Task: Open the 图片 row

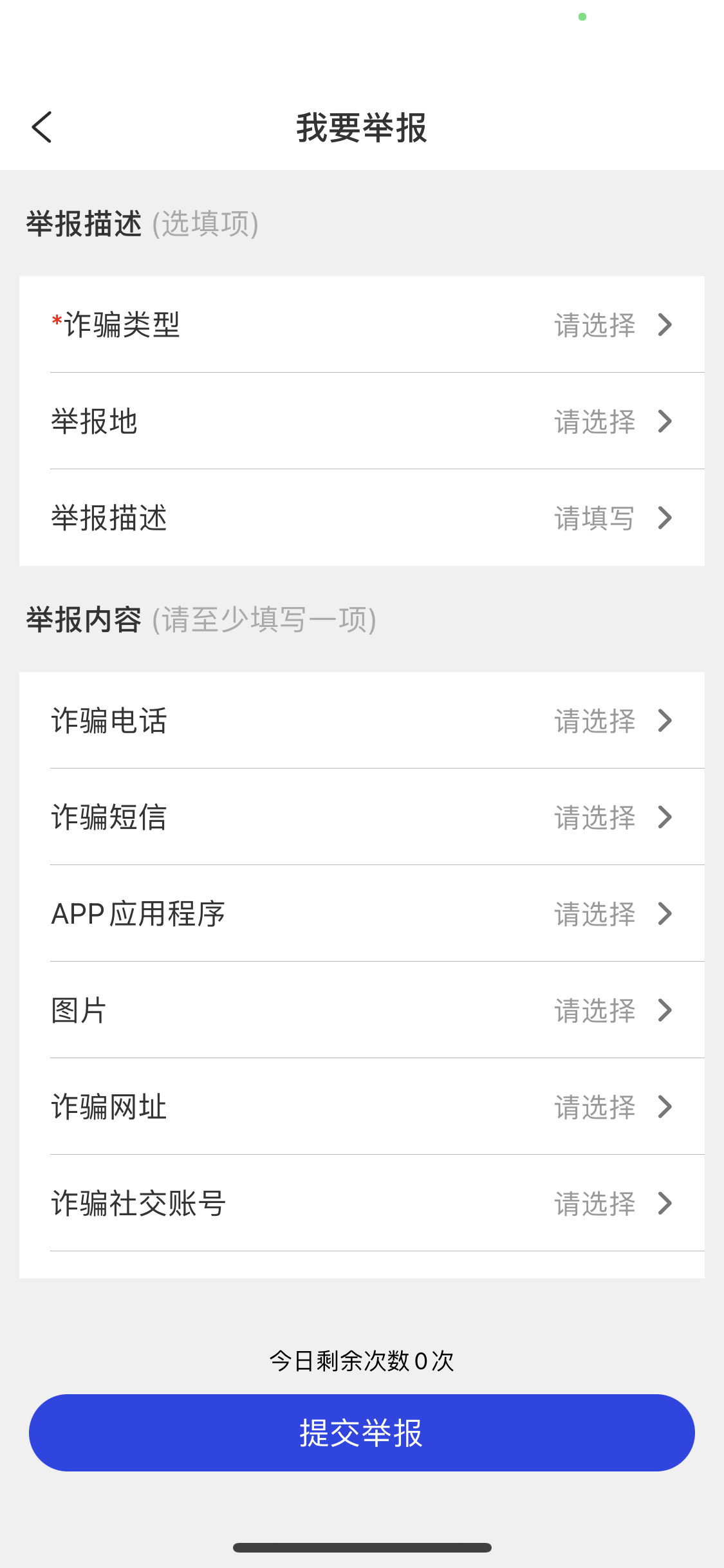Action: [x=362, y=1010]
